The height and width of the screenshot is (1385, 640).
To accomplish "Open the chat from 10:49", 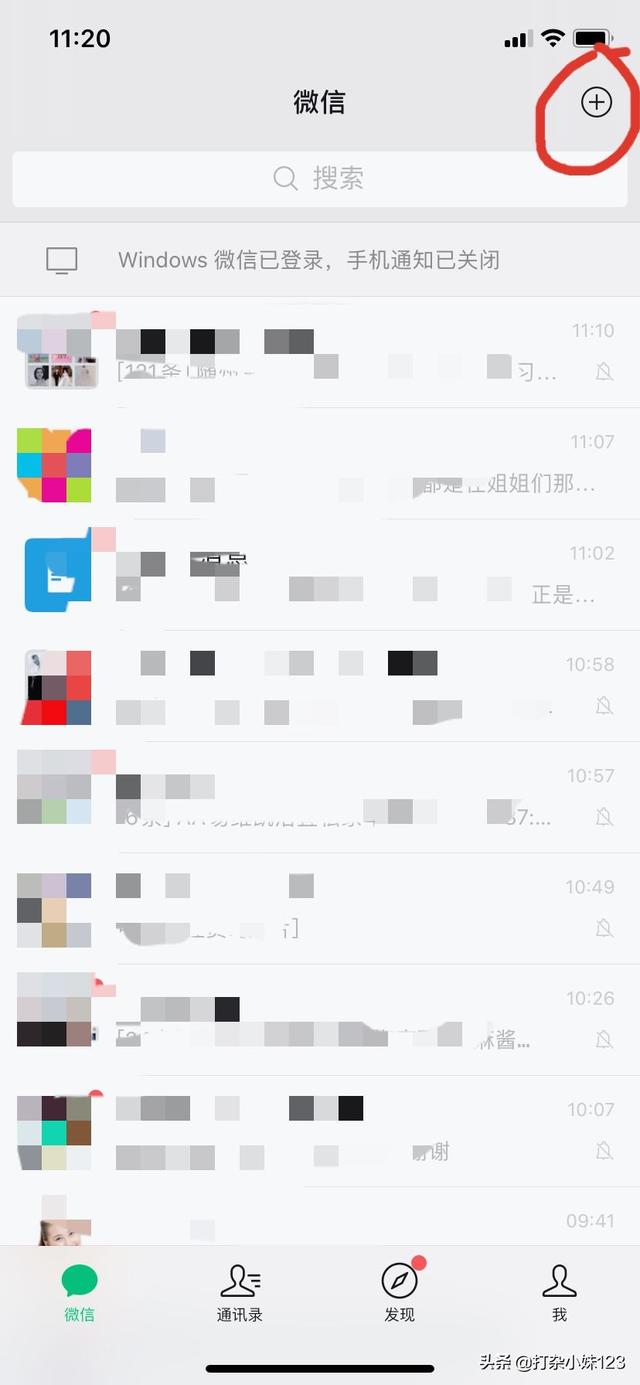I will coord(320,908).
